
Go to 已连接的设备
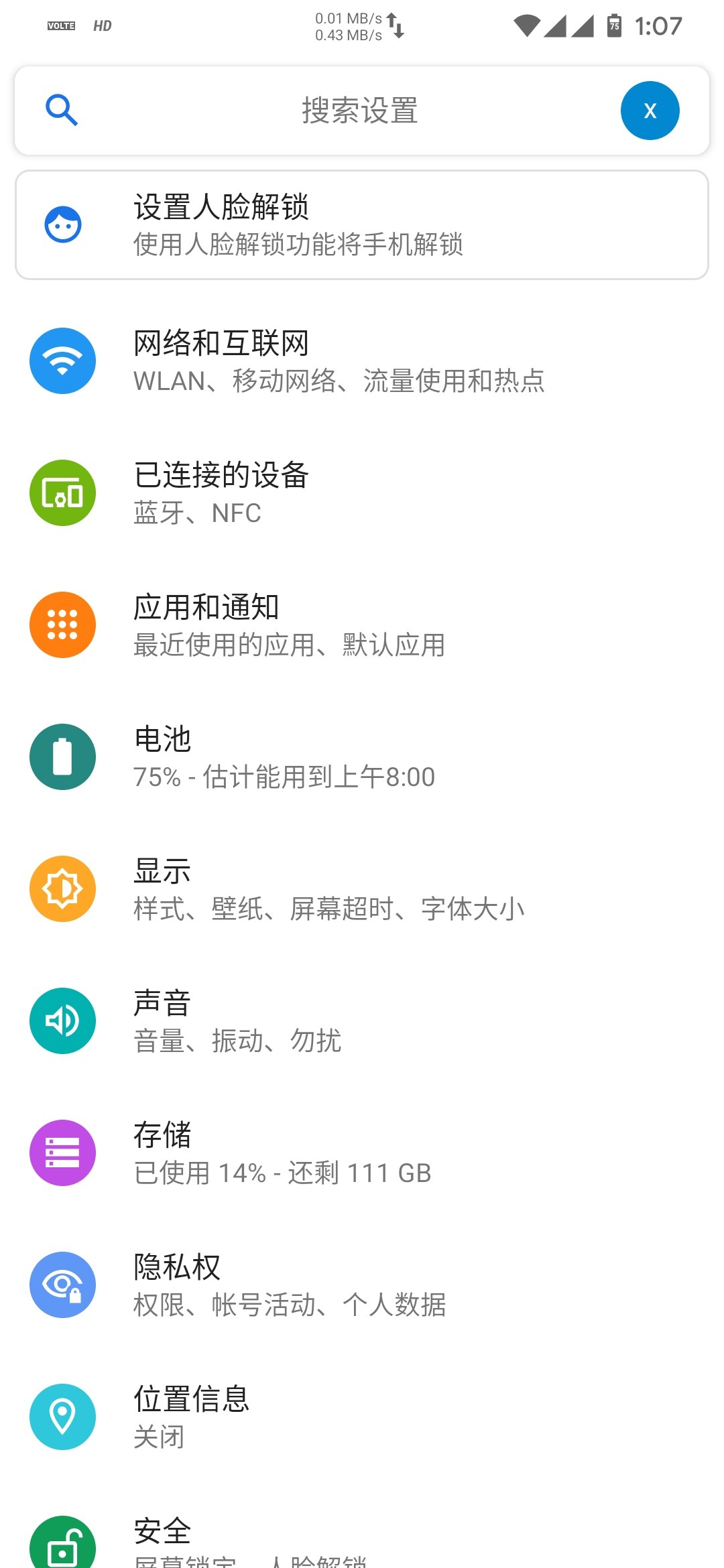[x=362, y=493]
